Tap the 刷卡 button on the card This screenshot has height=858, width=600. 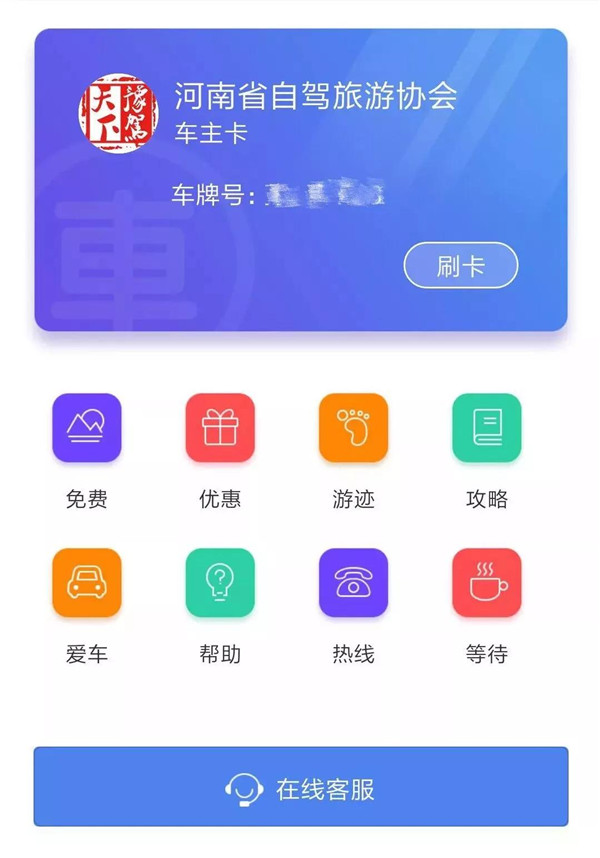point(460,266)
